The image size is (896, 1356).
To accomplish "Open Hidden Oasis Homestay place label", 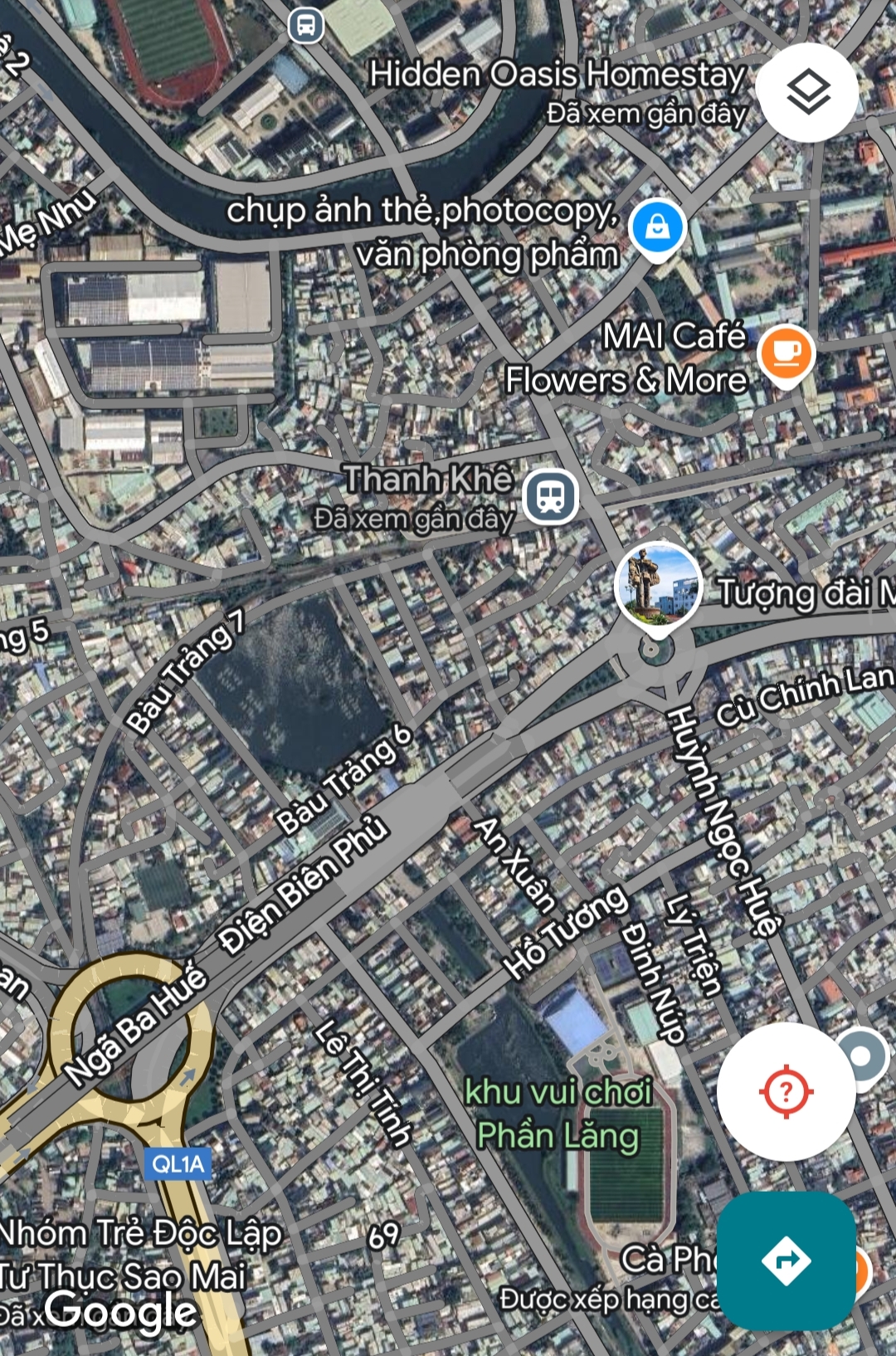I will click(558, 76).
